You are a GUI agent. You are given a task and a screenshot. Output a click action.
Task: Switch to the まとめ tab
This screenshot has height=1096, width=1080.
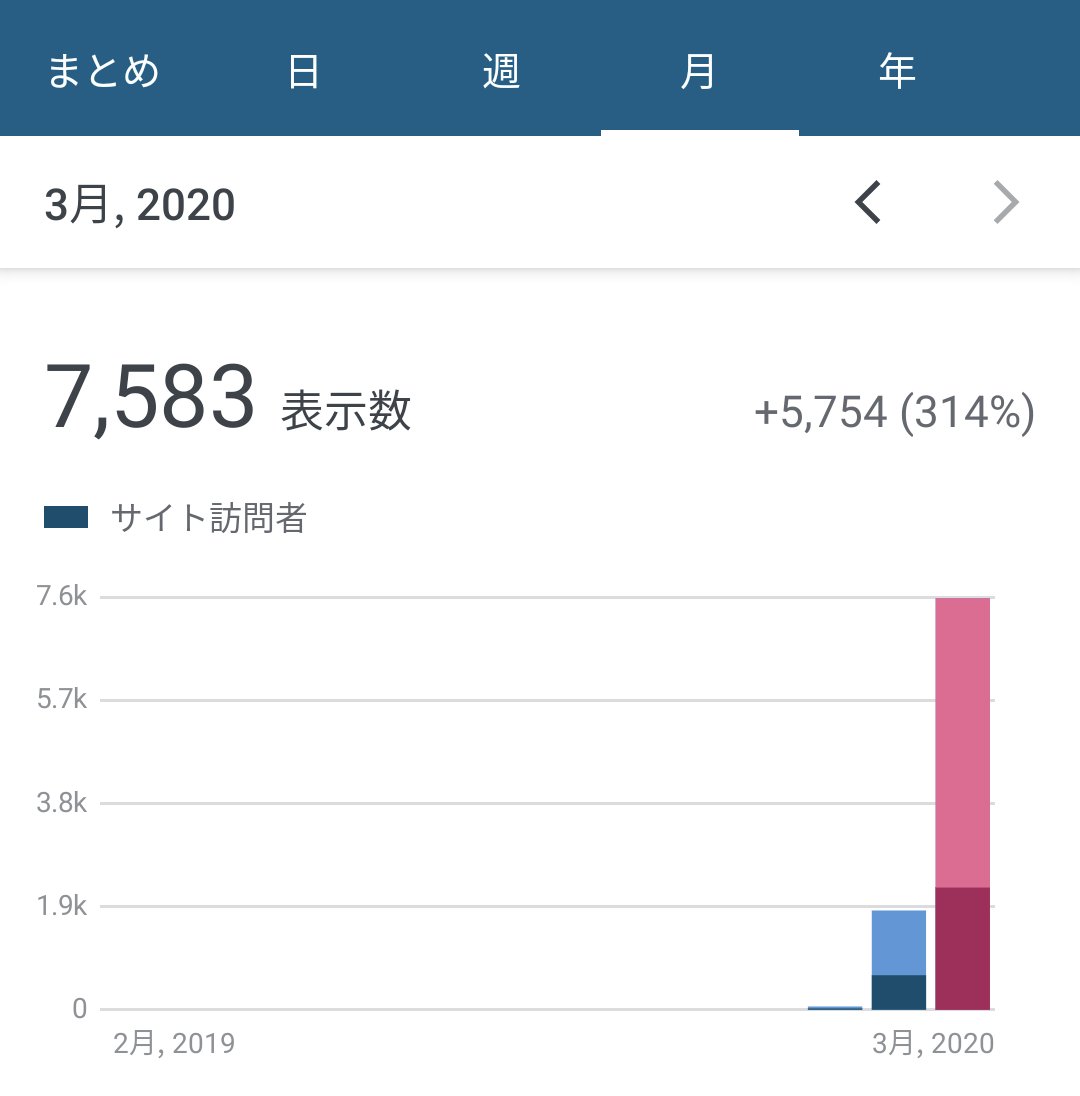(x=103, y=72)
